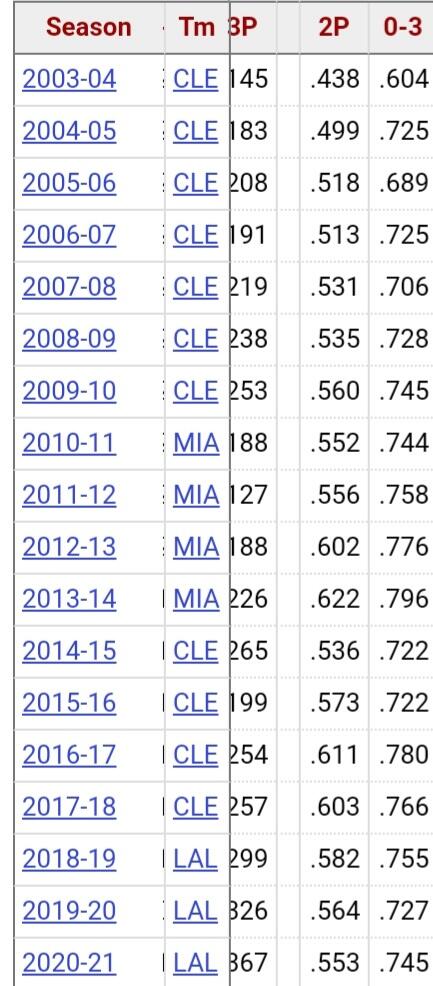Image resolution: width=433 pixels, height=986 pixels.
Task: Open the 2014-15 season link
Action: point(69,651)
